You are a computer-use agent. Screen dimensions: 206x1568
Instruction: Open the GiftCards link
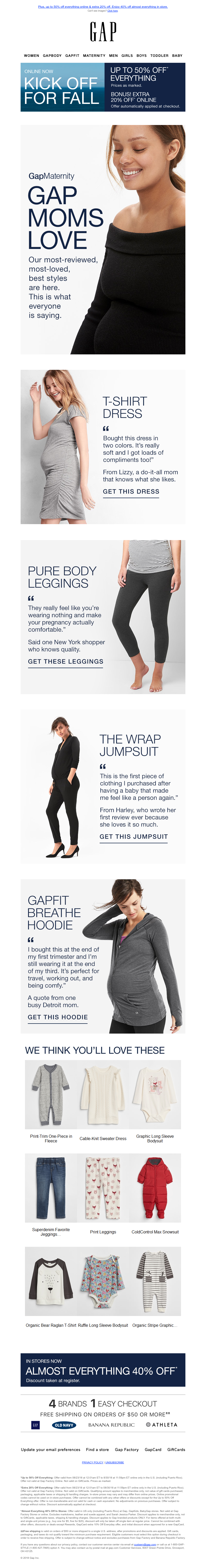coord(176,1449)
